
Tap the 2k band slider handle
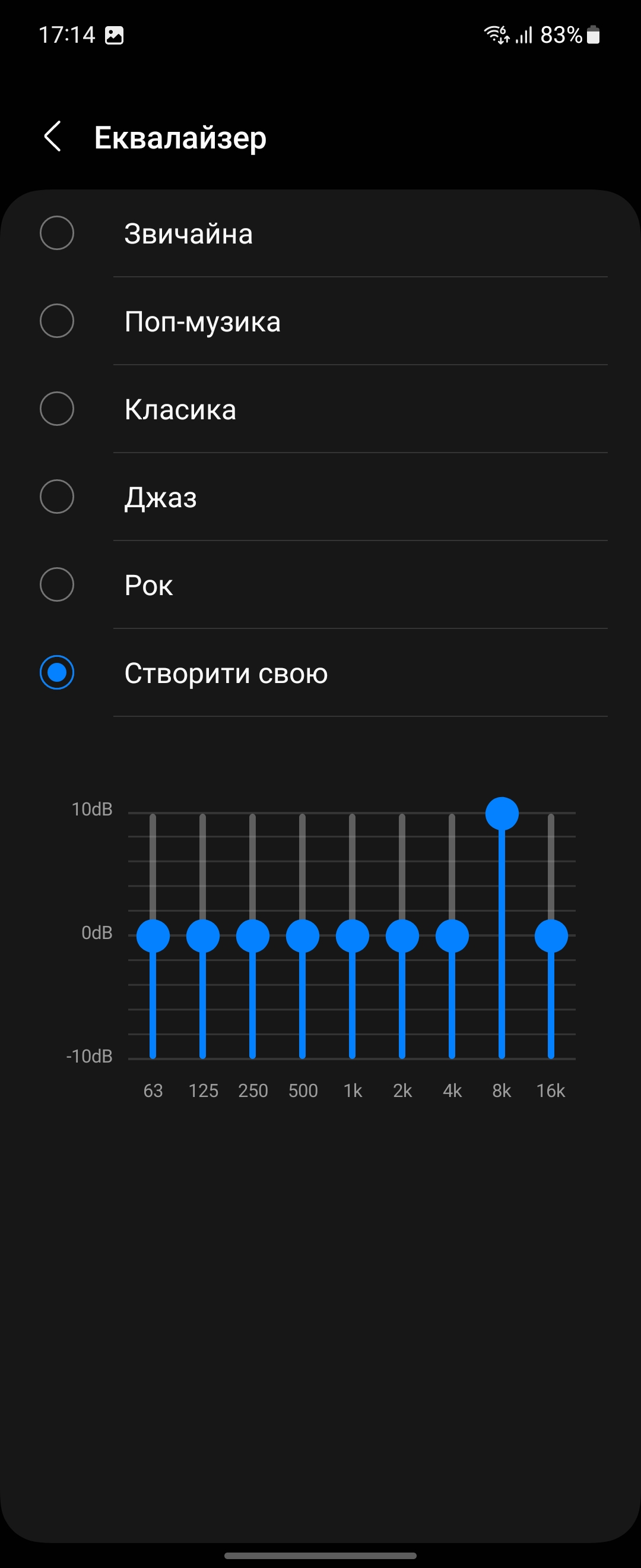402,935
